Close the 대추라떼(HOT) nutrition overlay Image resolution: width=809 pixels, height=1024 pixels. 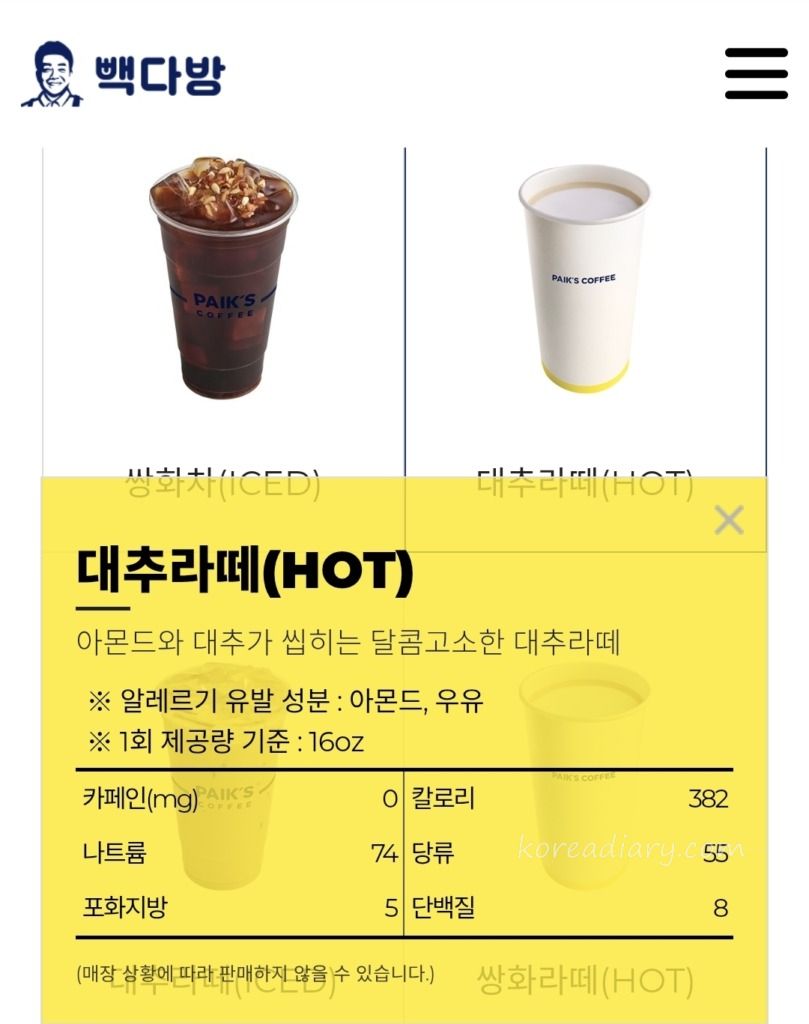729,520
